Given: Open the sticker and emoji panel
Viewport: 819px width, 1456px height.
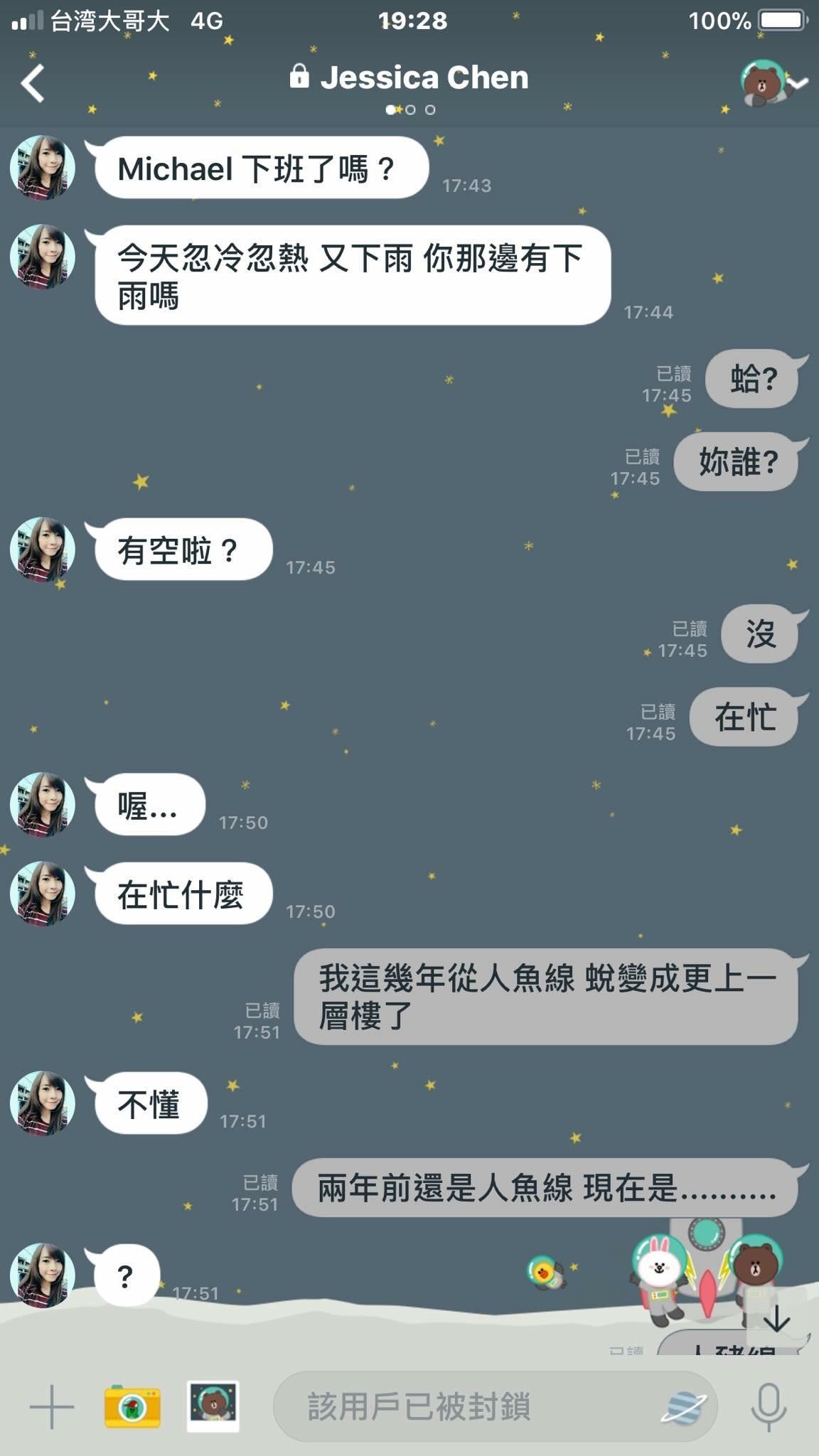Looking at the screenshot, I should (683, 1407).
